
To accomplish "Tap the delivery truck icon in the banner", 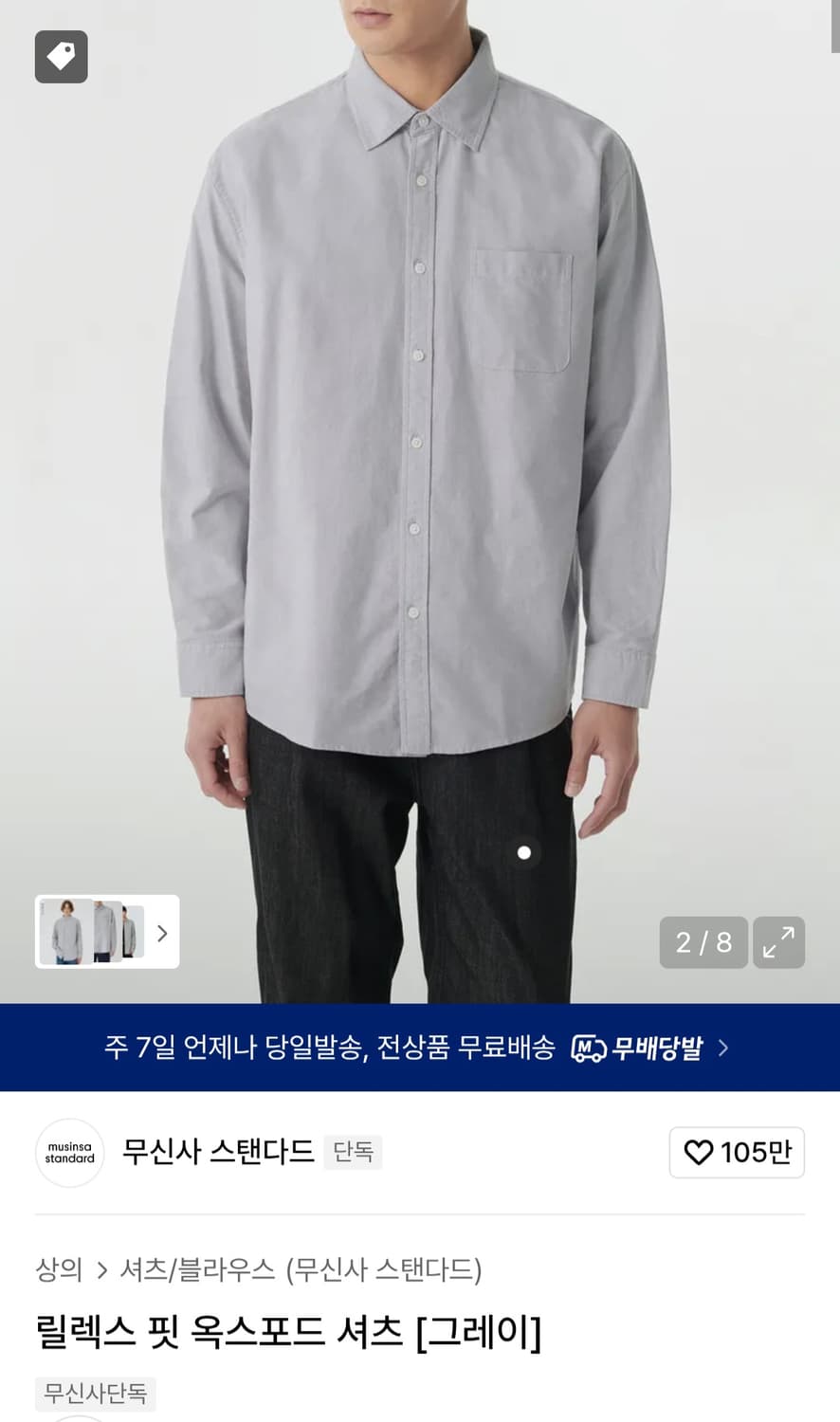I will 589,1048.
